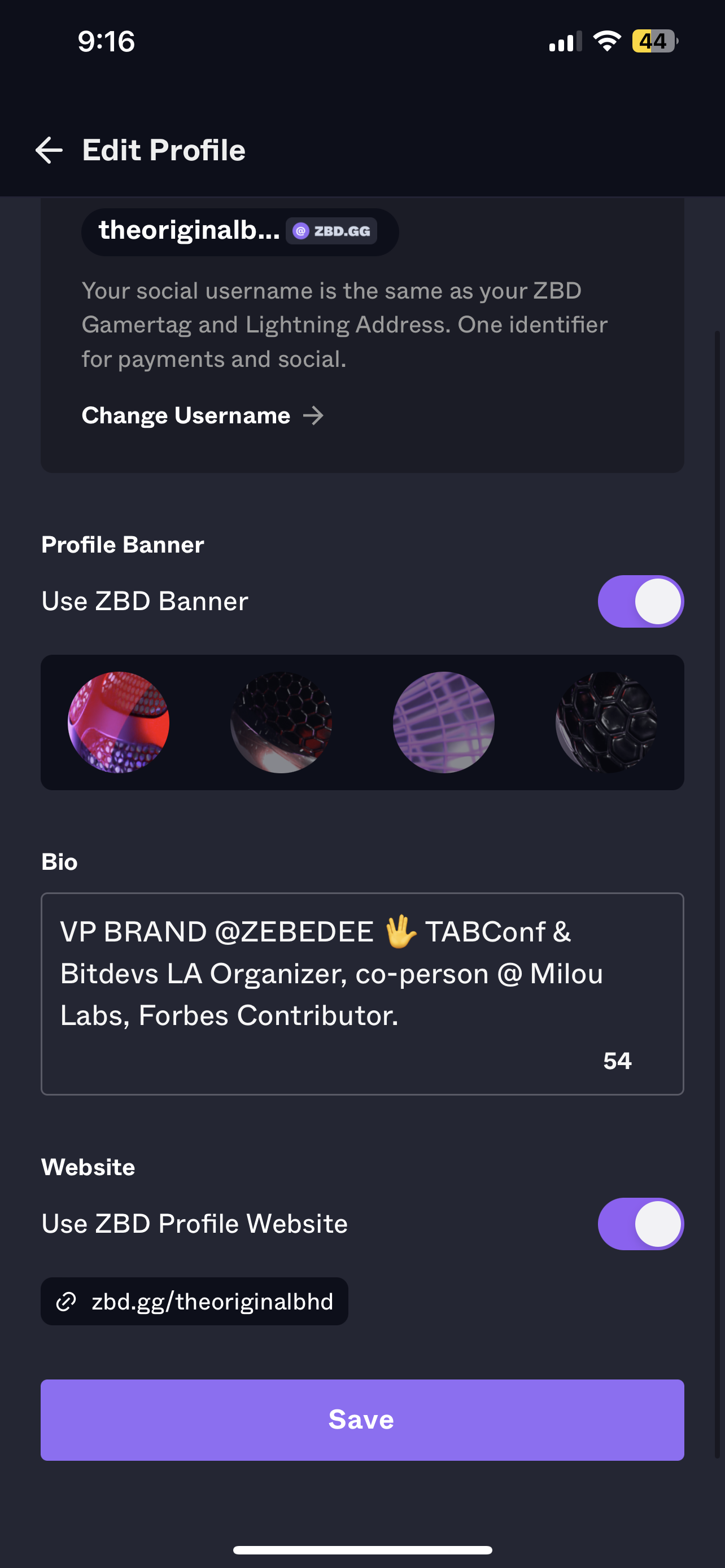The width and height of the screenshot is (725, 1568).
Task: Open Change Username
Action: [x=202, y=416]
